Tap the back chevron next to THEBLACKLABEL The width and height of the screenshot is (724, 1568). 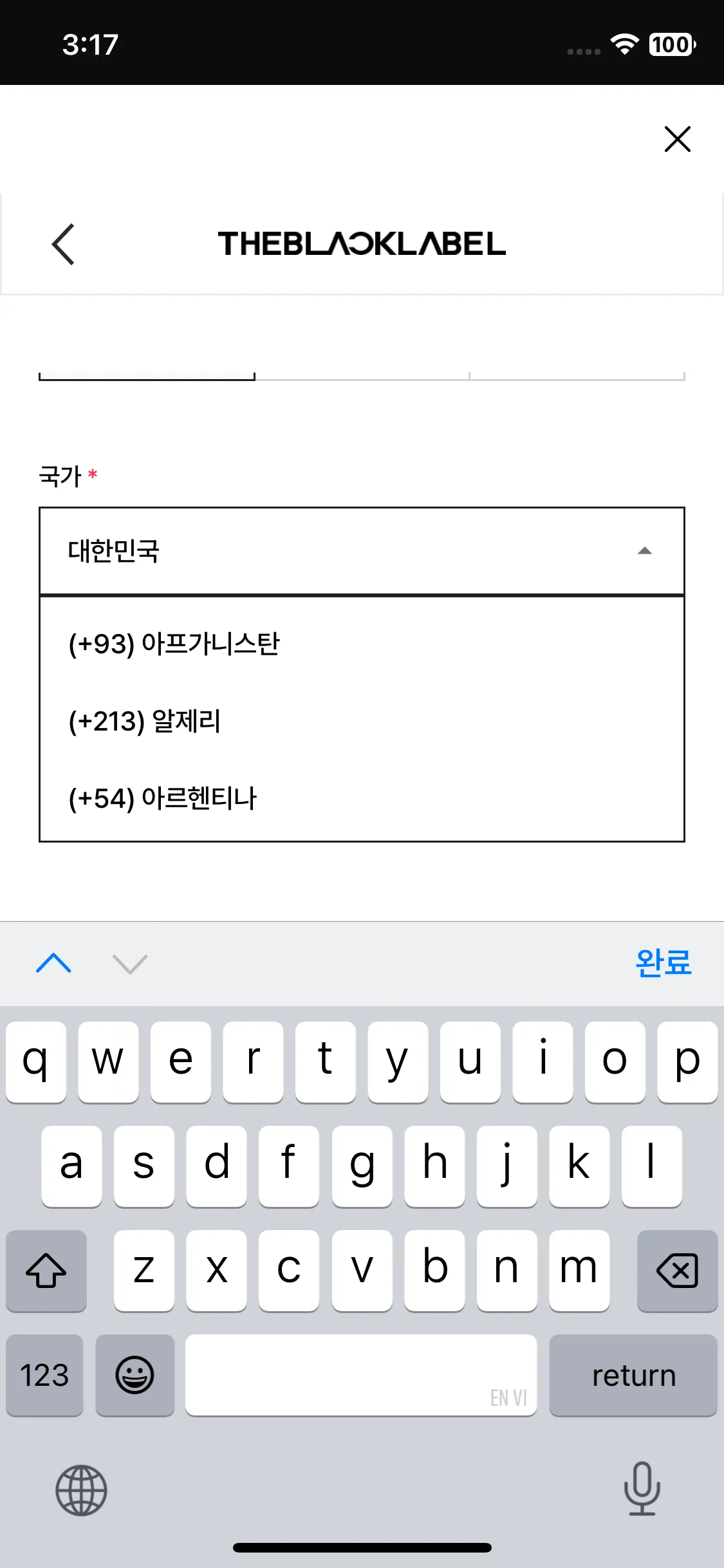coord(62,245)
